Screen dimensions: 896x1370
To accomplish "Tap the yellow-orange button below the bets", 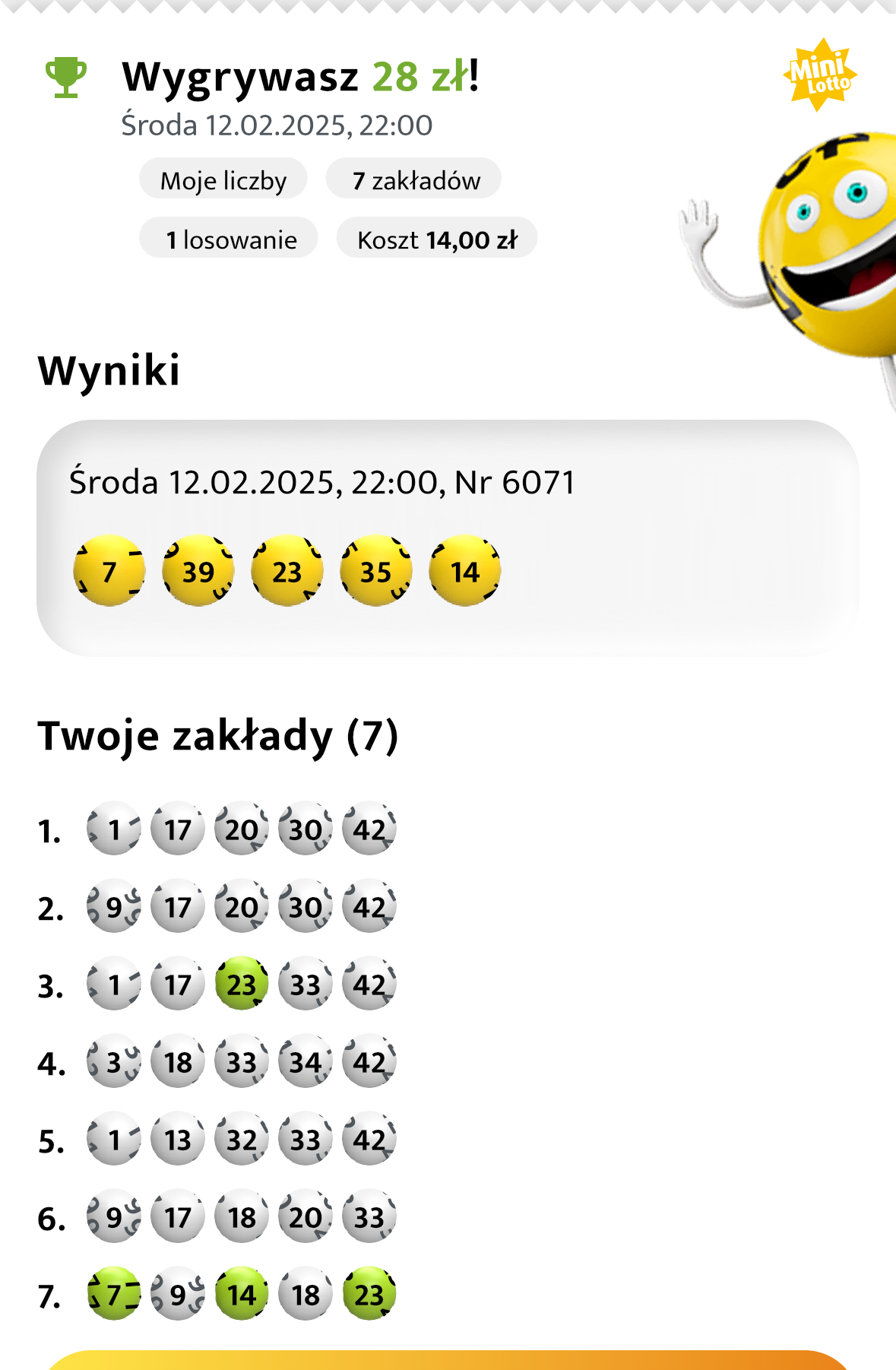I will [x=448, y=1360].
